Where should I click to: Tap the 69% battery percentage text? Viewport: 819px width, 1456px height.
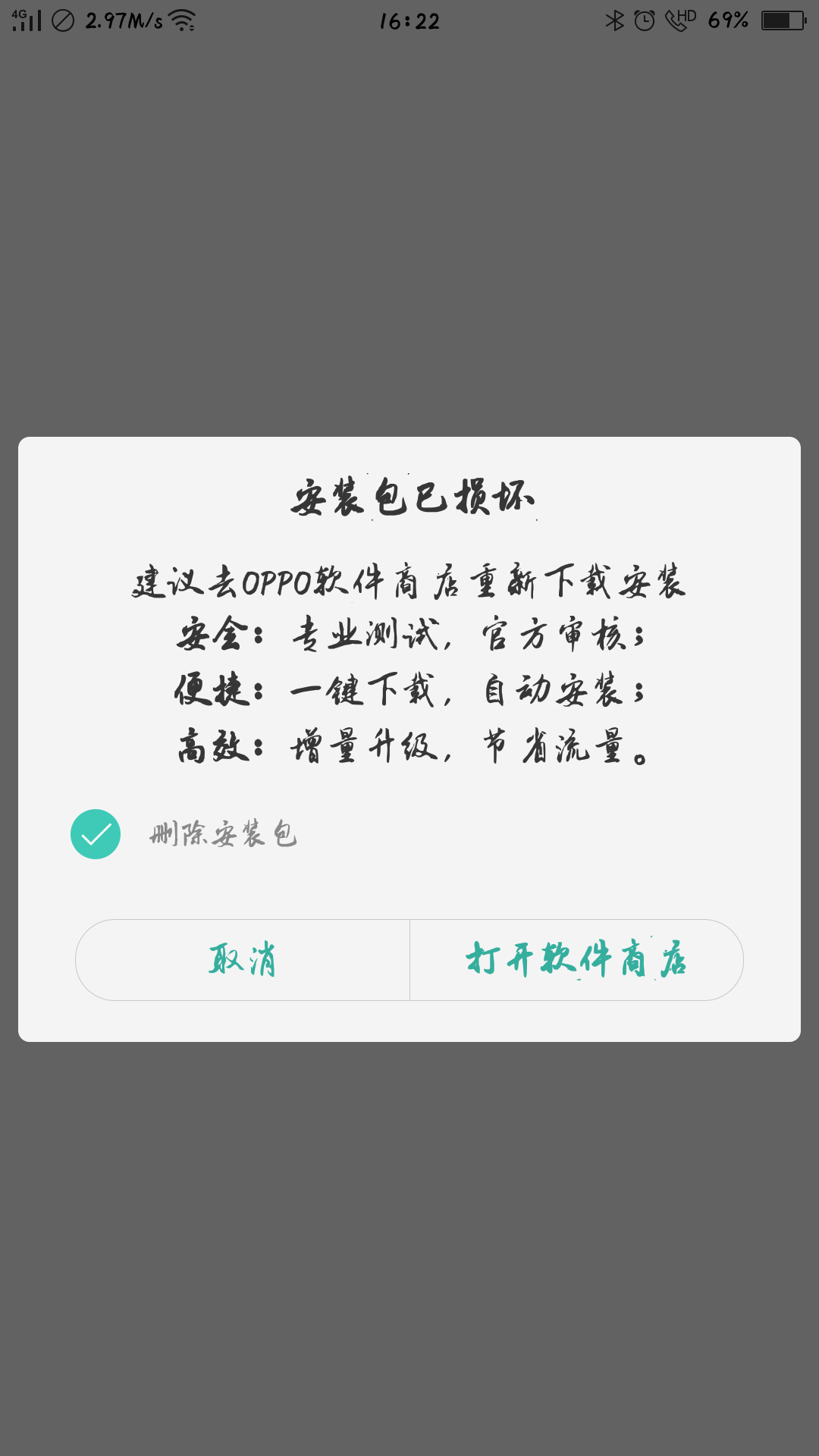point(729,20)
